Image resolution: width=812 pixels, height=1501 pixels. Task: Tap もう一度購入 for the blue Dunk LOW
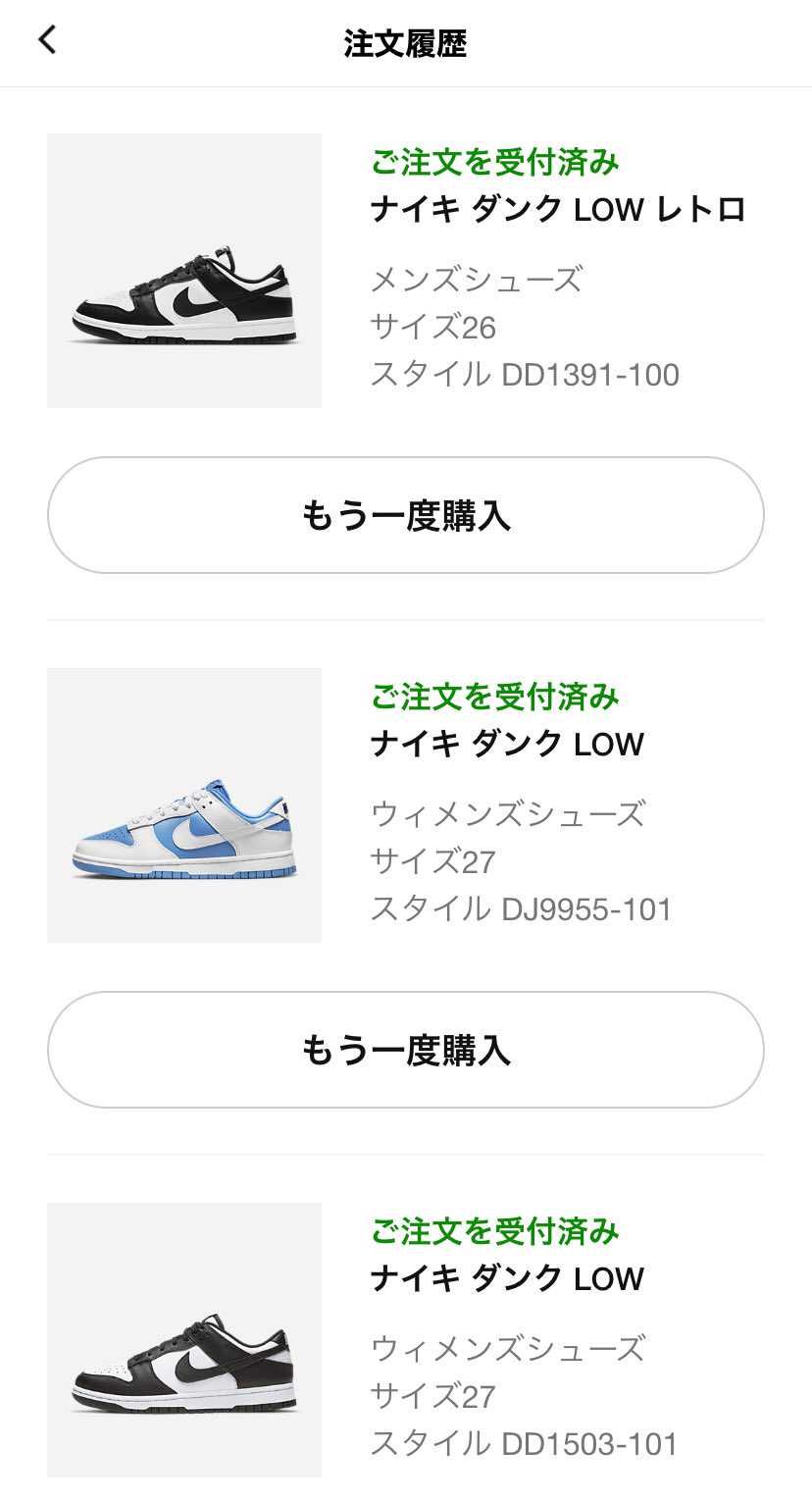[x=406, y=1050]
